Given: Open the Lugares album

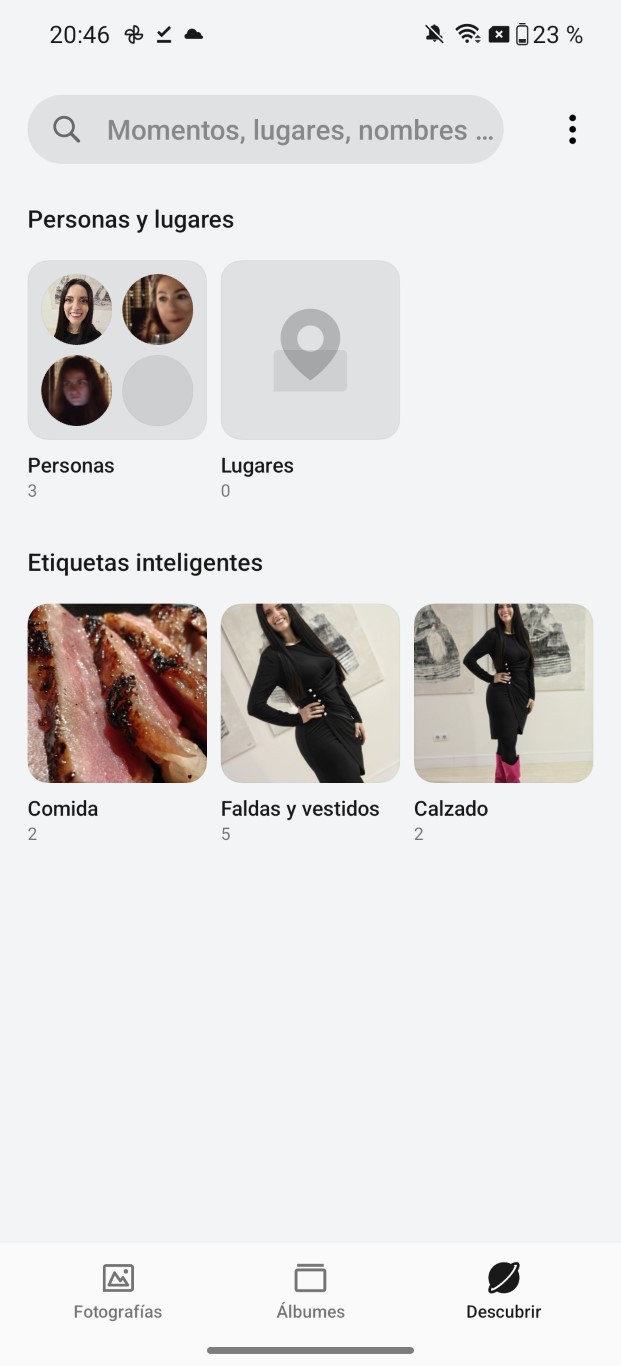Looking at the screenshot, I should click(310, 350).
